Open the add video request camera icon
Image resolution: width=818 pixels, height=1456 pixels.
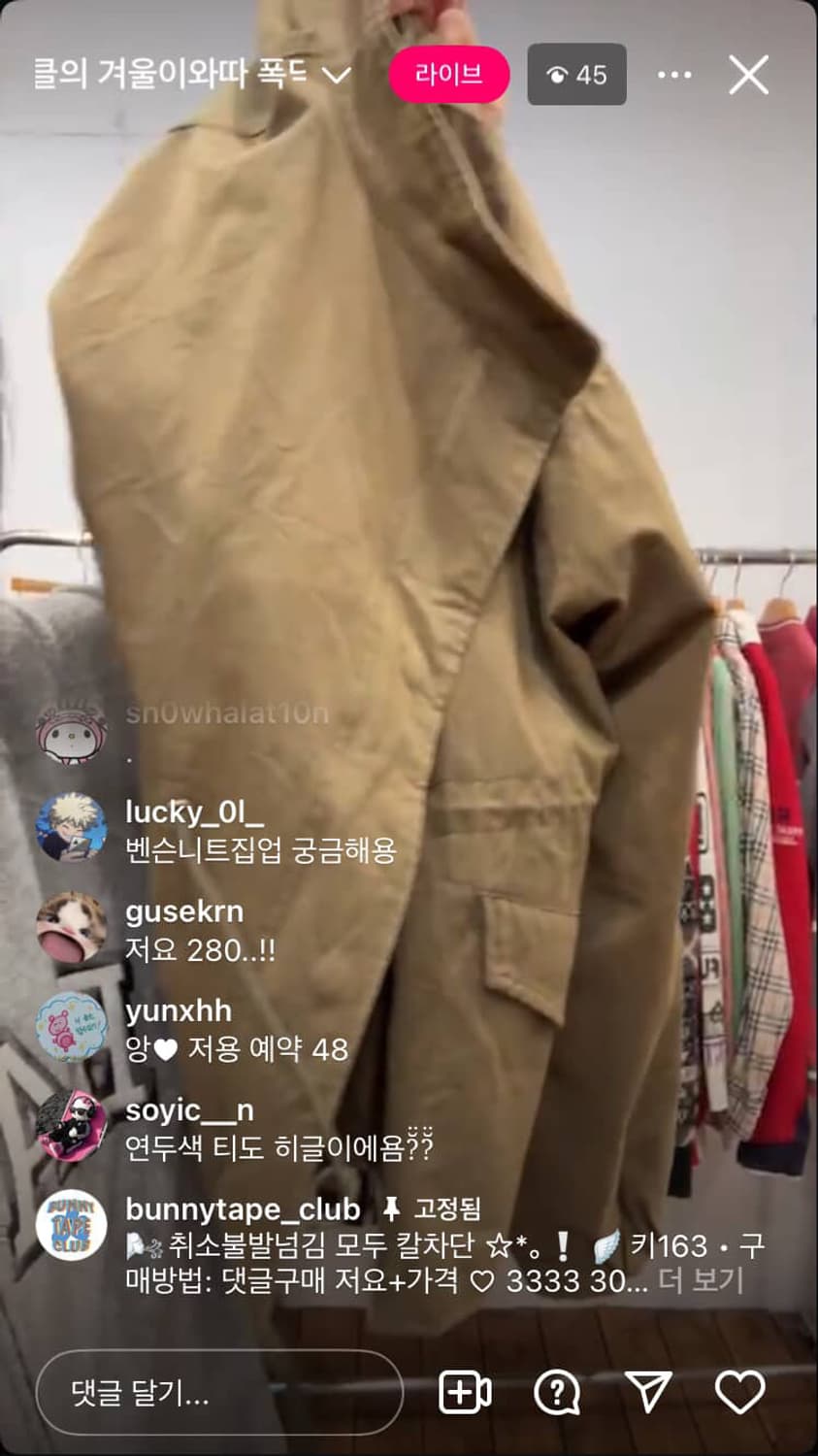coord(463,1392)
